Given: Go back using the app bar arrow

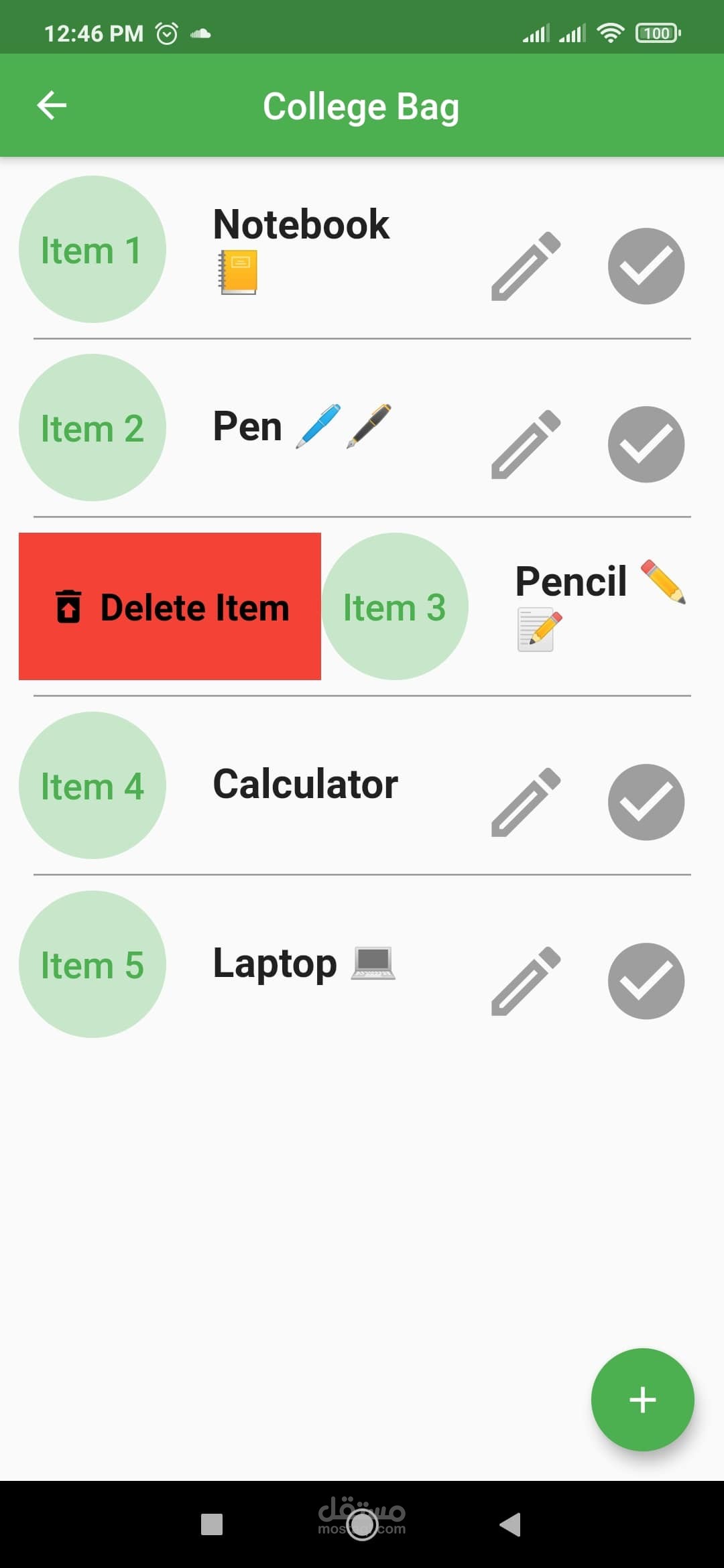Looking at the screenshot, I should 52,105.
